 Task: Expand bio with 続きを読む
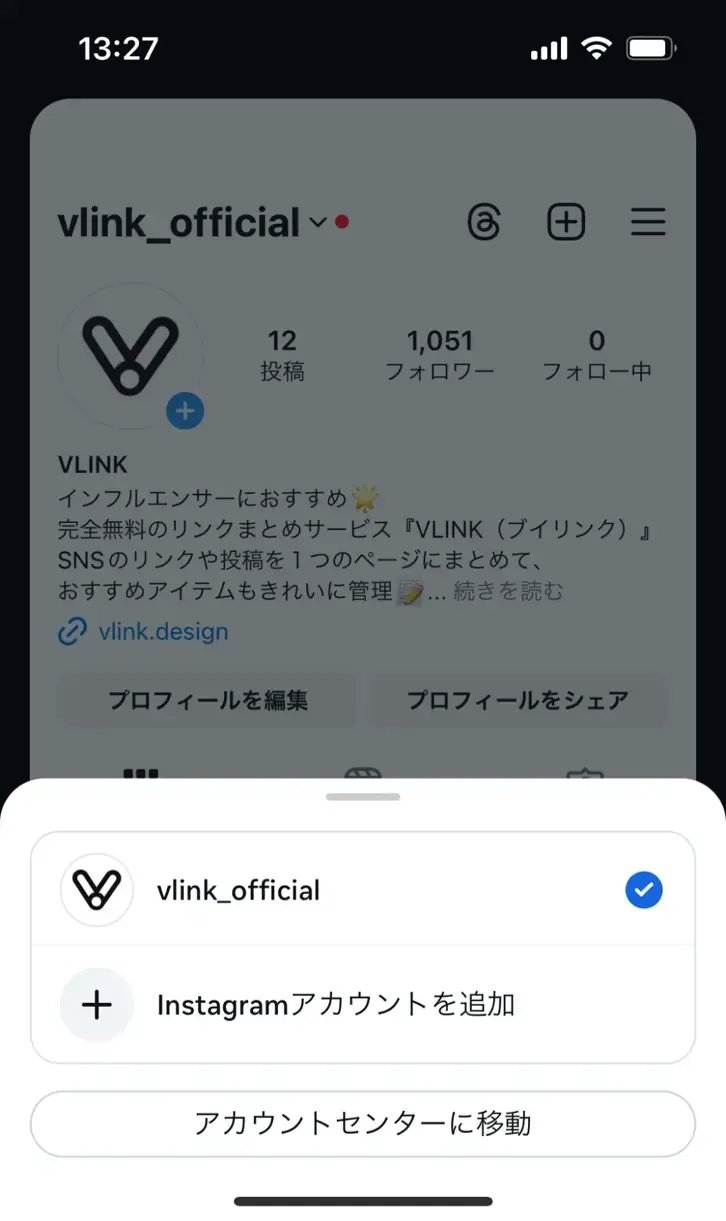(x=509, y=591)
